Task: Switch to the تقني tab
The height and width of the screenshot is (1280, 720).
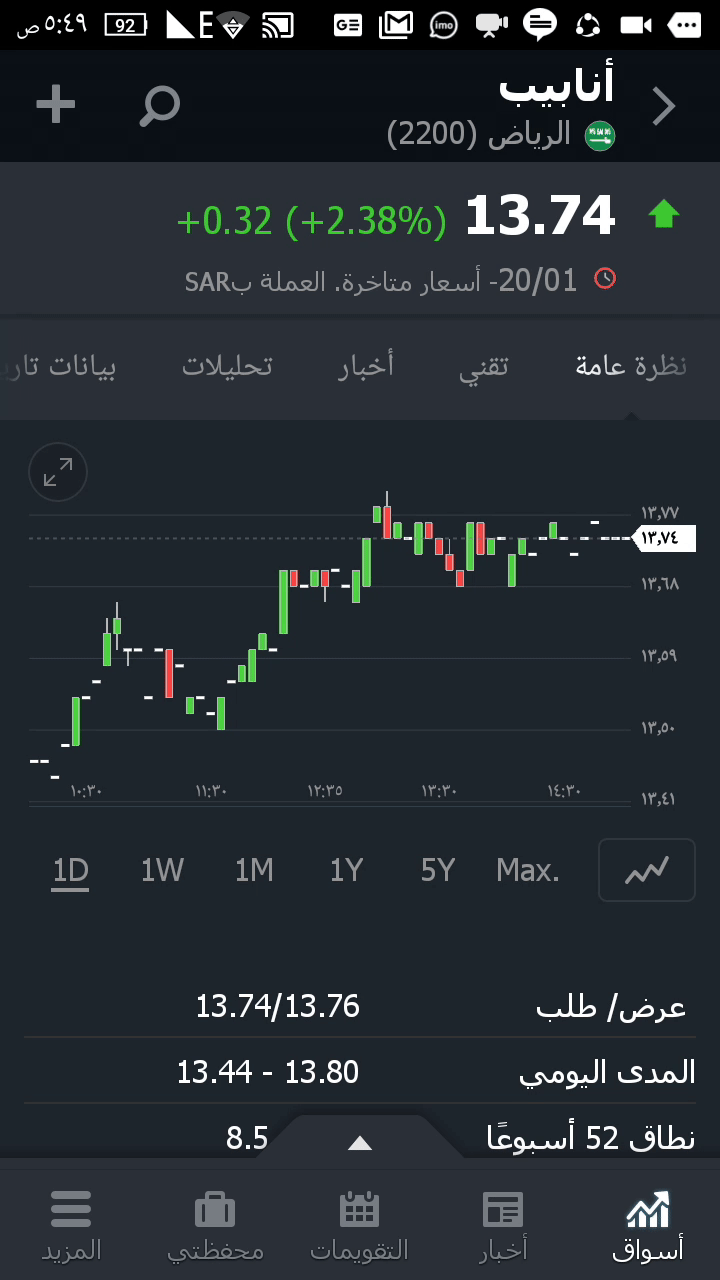Action: (484, 367)
